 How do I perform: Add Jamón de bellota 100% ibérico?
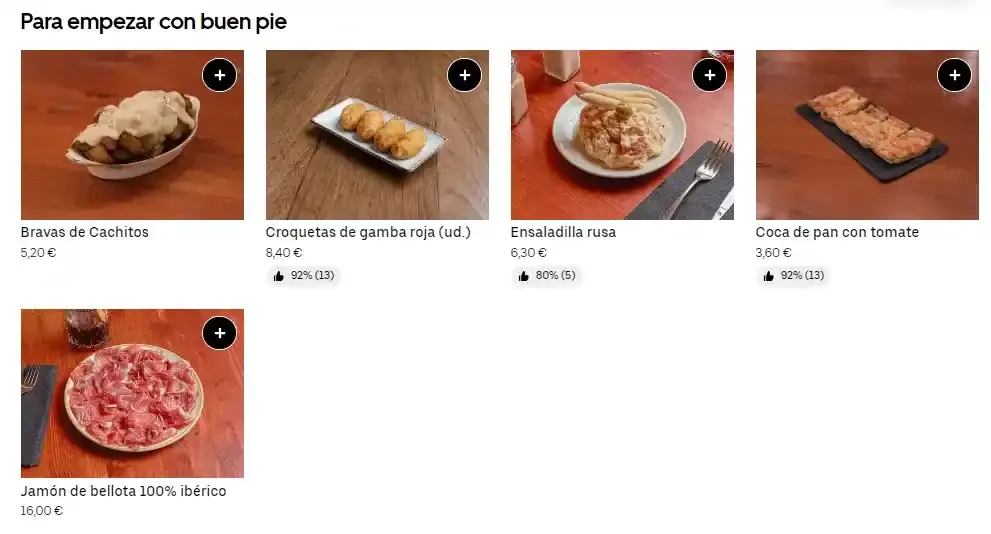(x=219, y=333)
